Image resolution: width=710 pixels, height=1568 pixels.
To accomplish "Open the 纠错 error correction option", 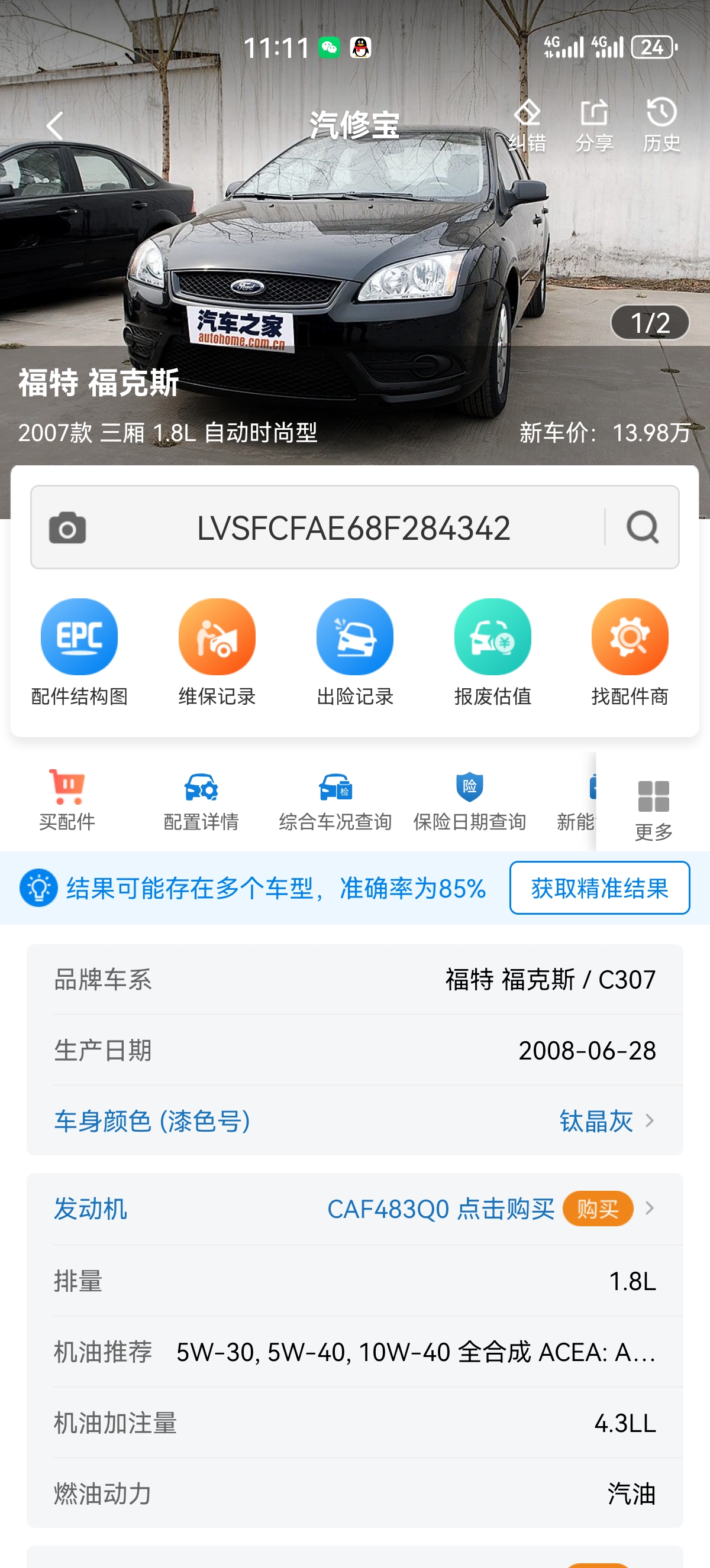I will [527, 125].
